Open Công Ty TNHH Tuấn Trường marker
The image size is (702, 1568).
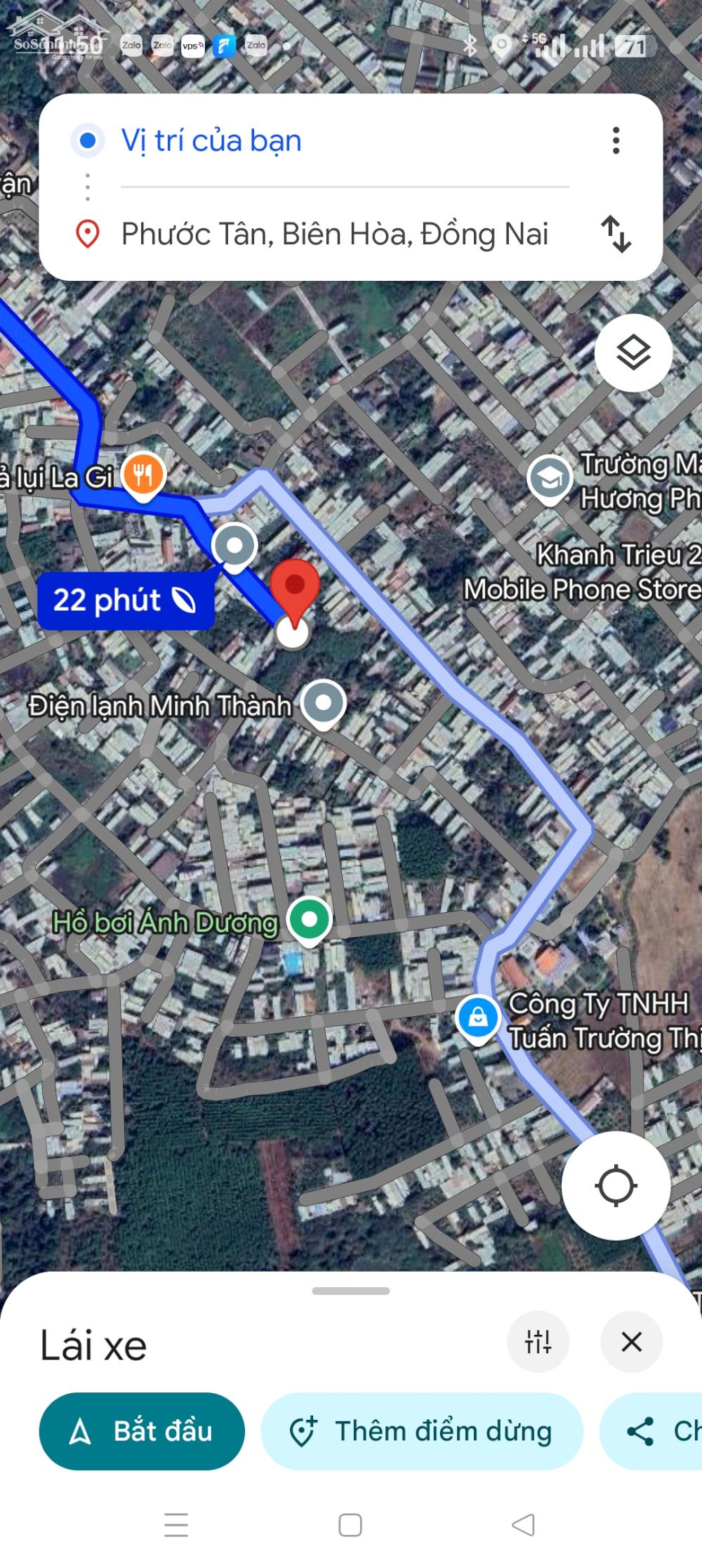(478, 1017)
